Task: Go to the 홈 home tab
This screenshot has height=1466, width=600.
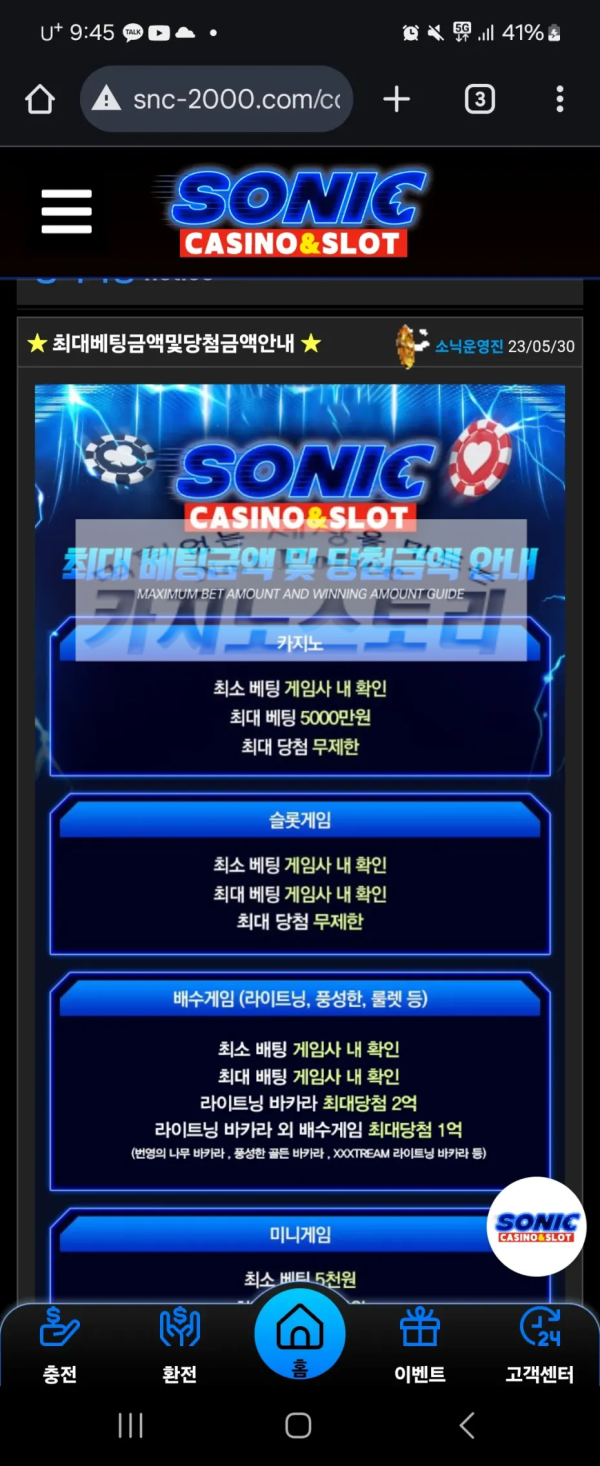Action: [300, 1335]
